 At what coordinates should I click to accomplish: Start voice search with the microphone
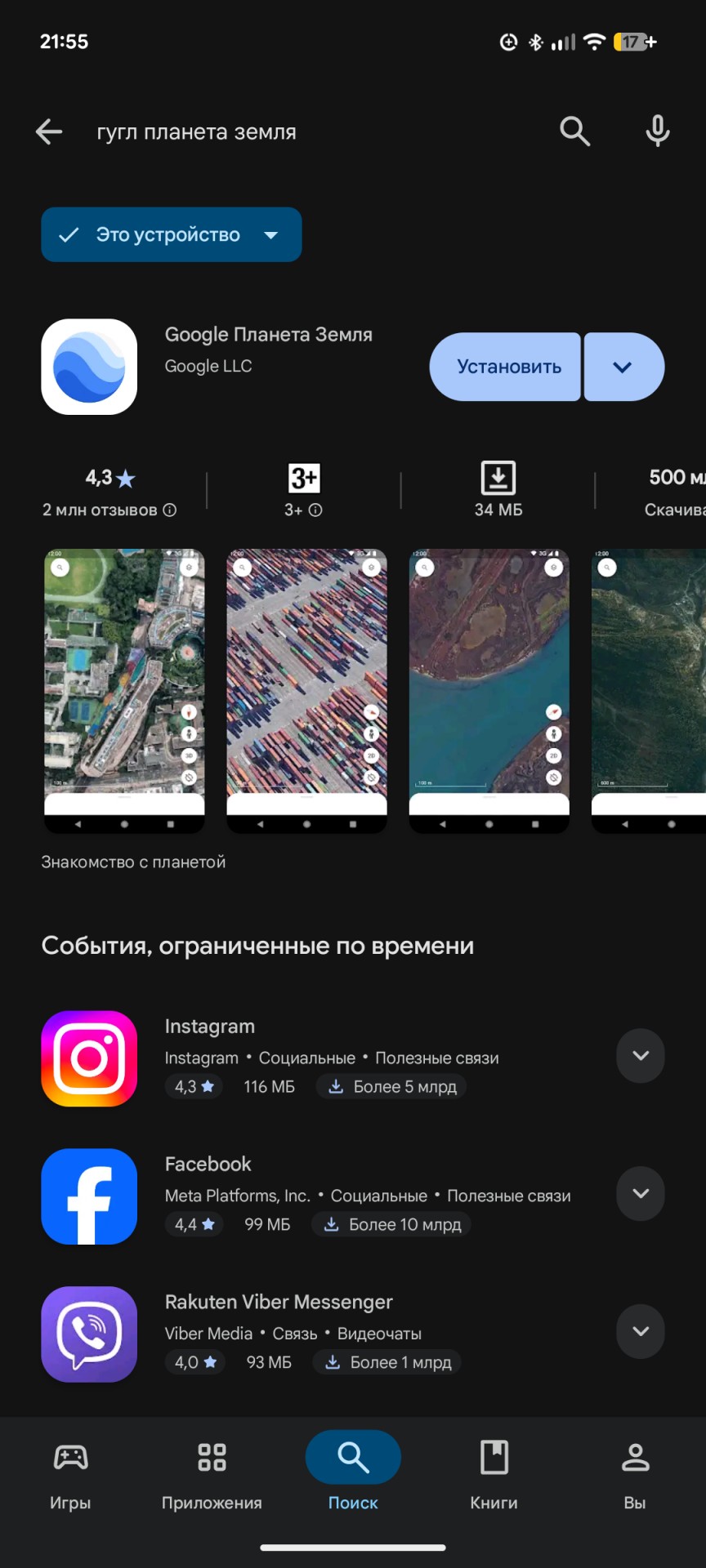658,131
